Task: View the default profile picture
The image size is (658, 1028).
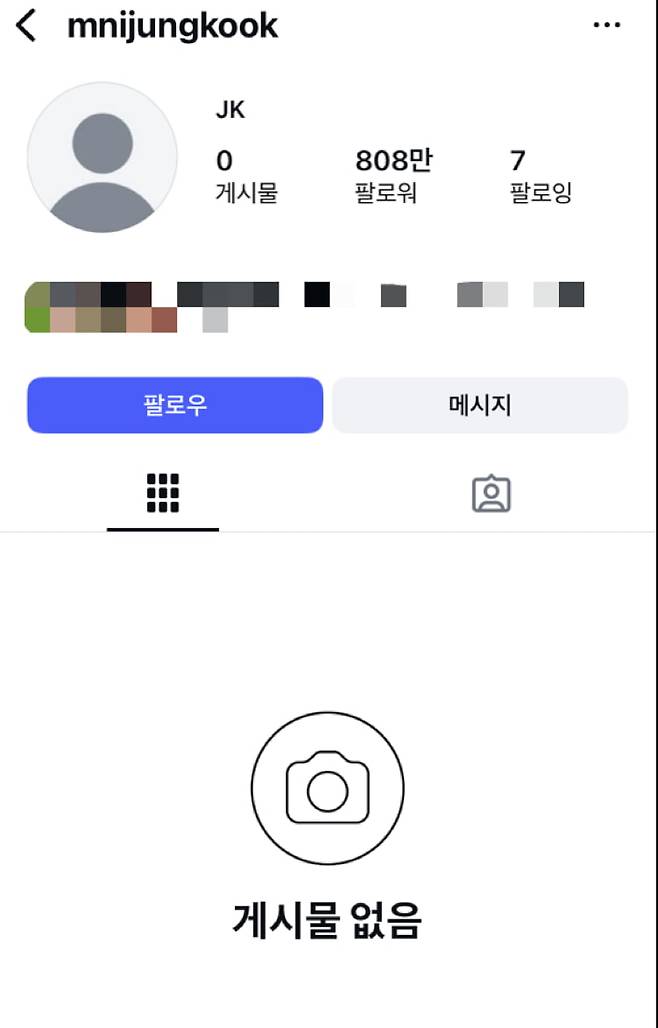Action: point(102,158)
